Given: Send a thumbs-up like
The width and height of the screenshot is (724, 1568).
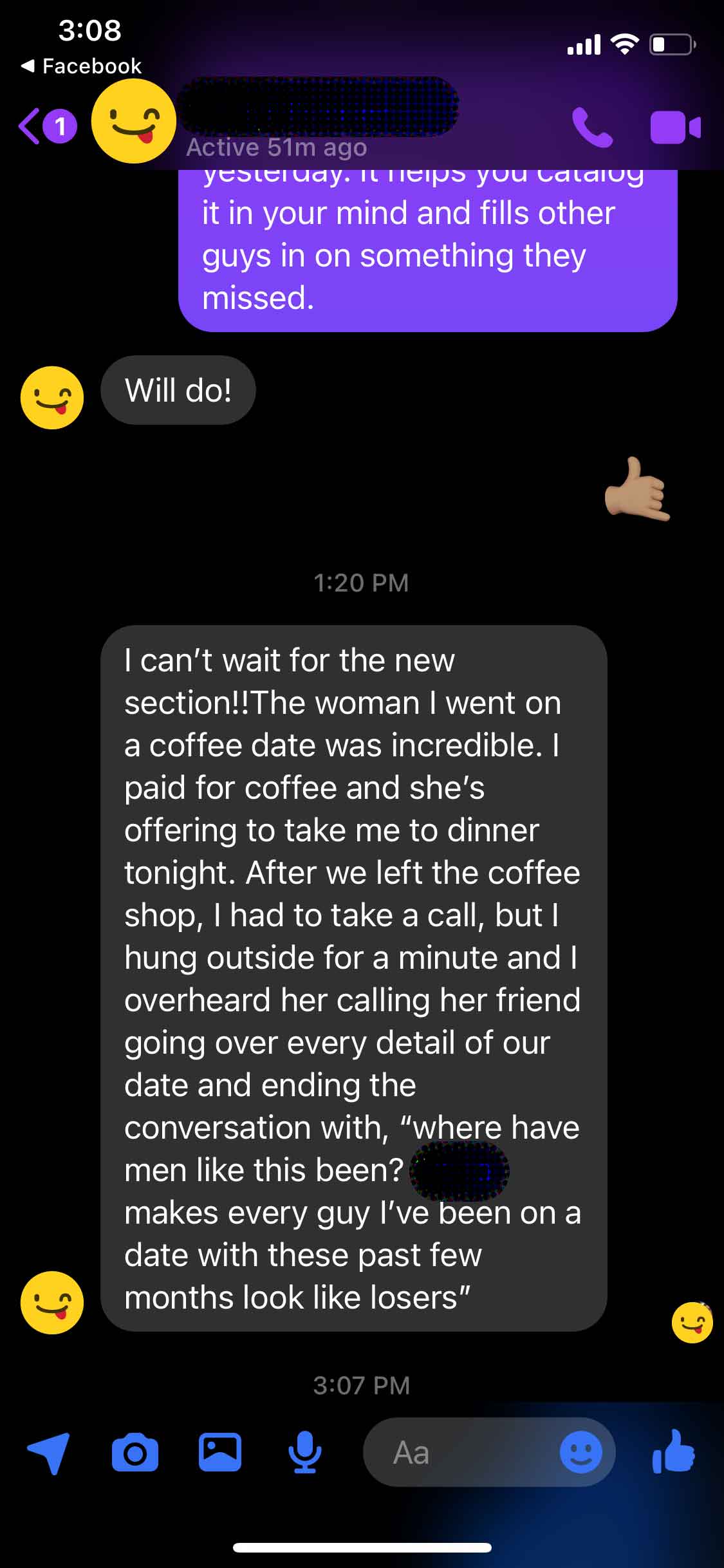Looking at the screenshot, I should click(673, 1451).
